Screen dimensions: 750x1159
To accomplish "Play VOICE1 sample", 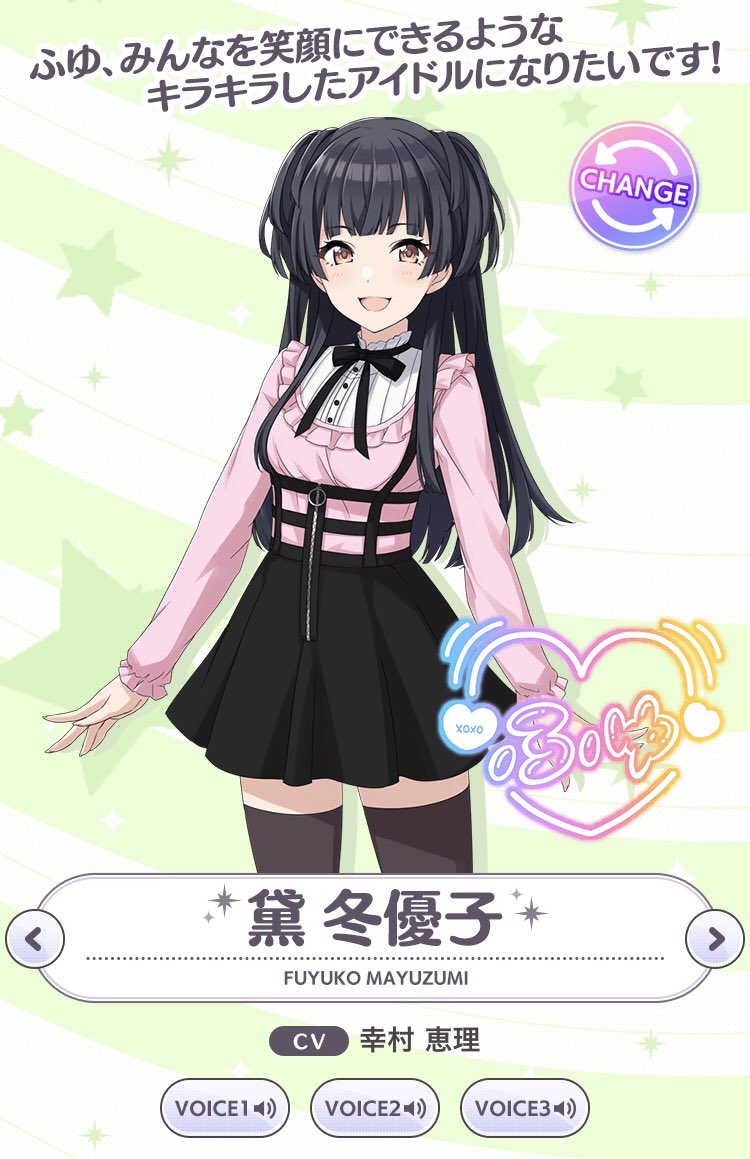I will click(x=225, y=1108).
